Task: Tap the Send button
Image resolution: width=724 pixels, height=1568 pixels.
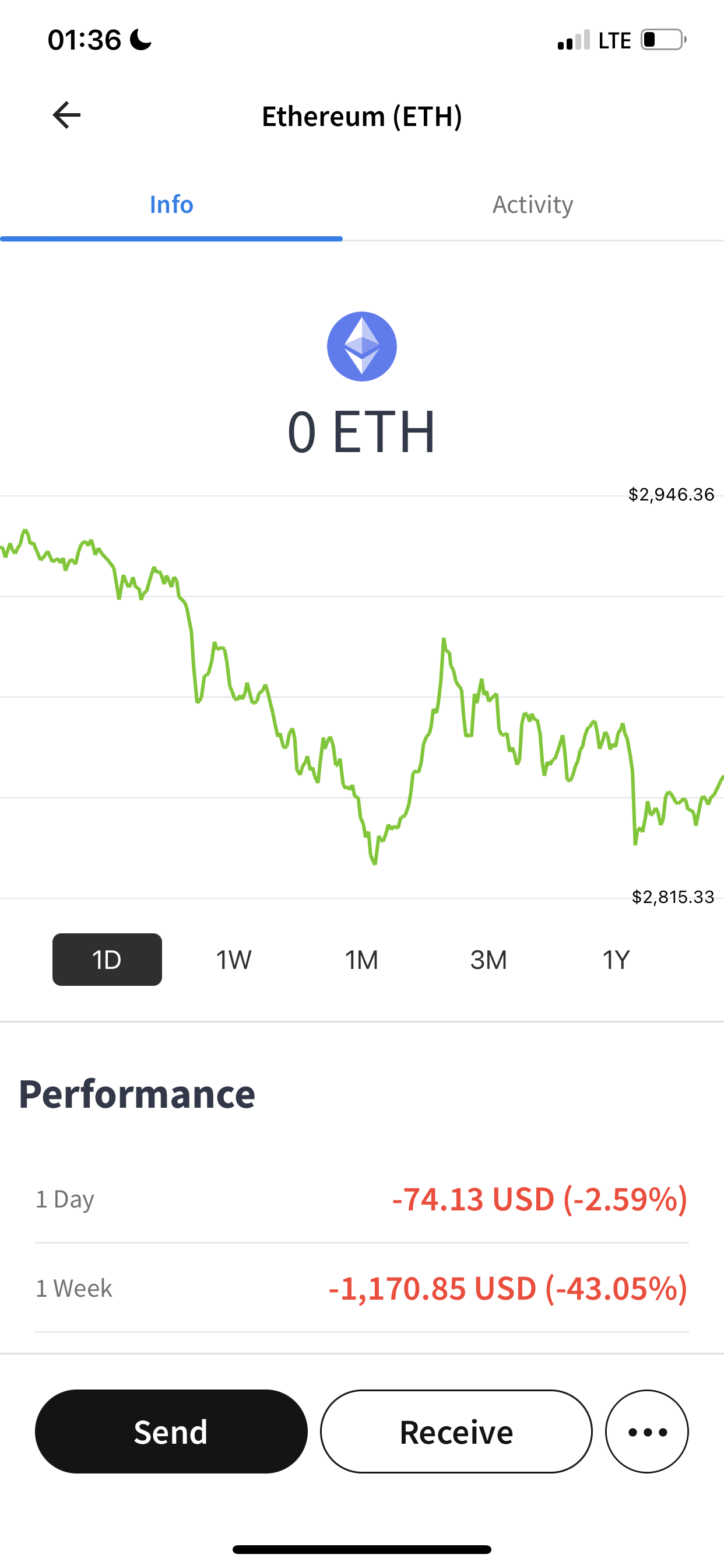Action: click(x=171, y=1431)
